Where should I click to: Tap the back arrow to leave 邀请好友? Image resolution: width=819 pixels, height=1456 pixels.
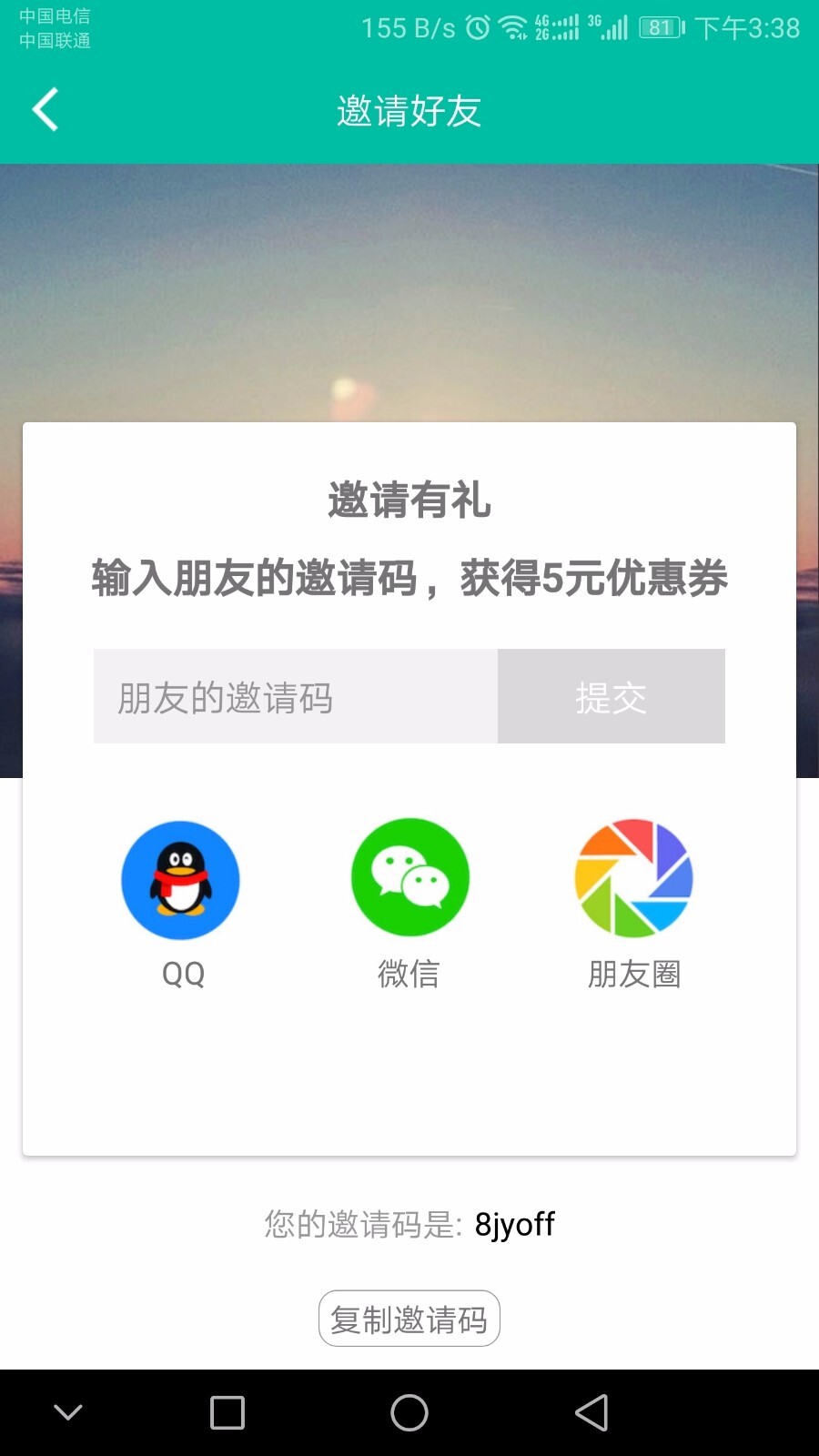click(44, 108)
